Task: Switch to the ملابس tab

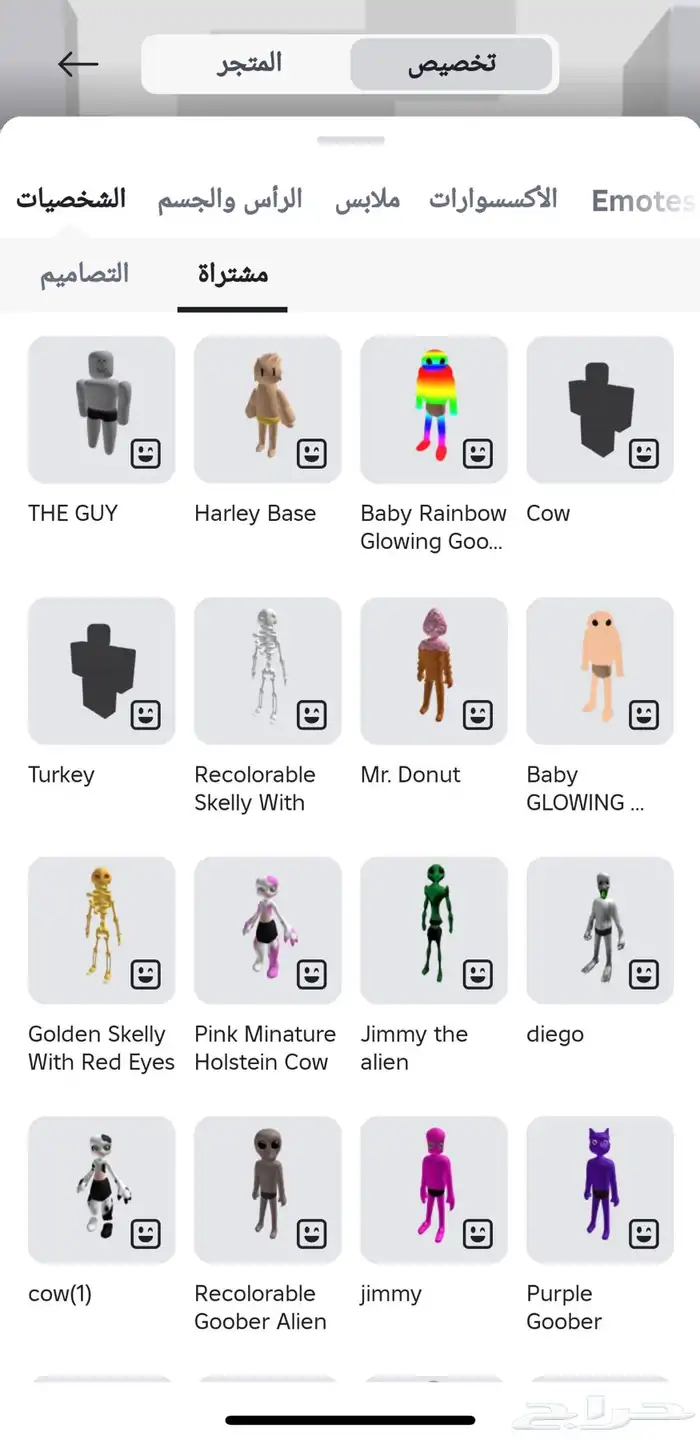Action: pyautogui.click(x=367, y=199)
